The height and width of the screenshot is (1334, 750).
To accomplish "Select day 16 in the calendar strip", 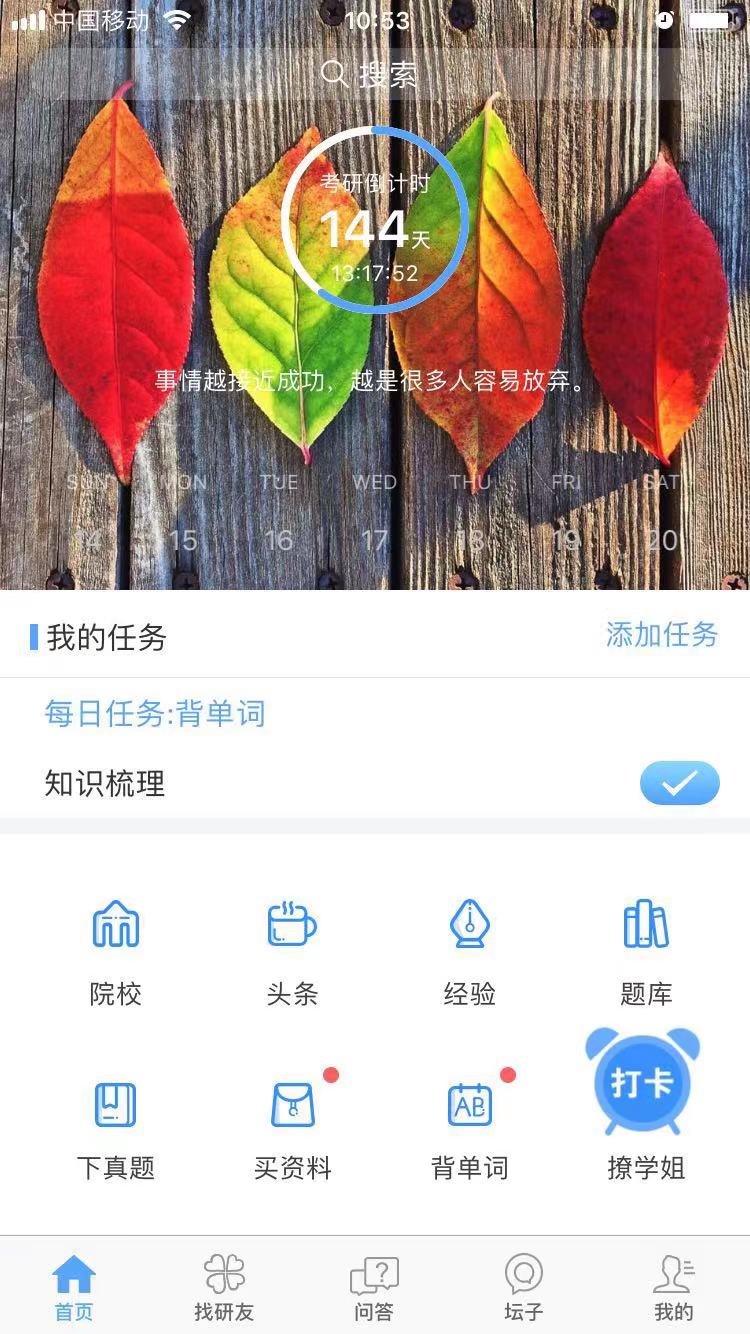I will pyautogui.click(x=278, y=540).
